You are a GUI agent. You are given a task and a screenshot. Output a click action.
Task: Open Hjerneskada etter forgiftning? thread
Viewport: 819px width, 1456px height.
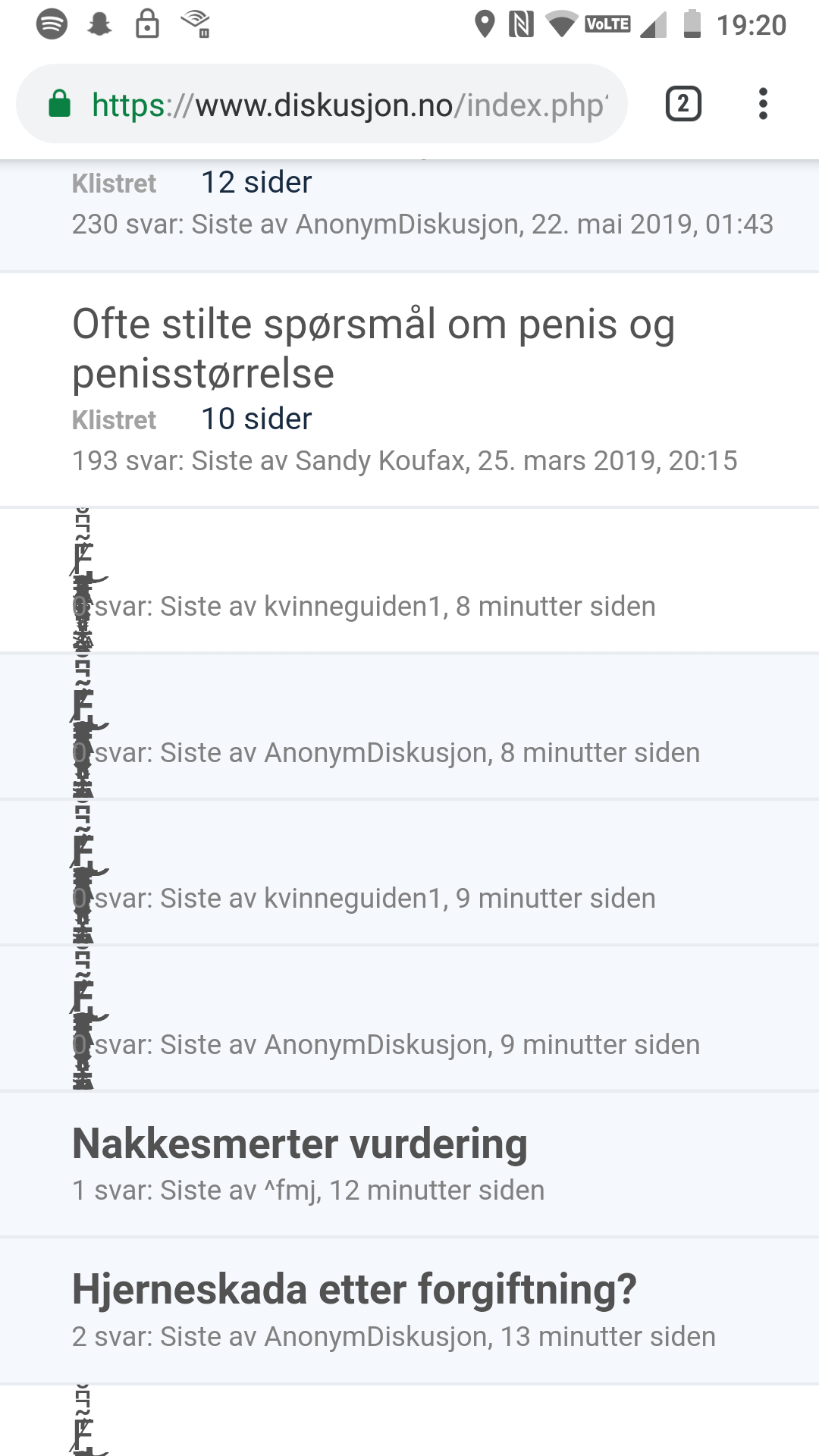(355, 1289)
